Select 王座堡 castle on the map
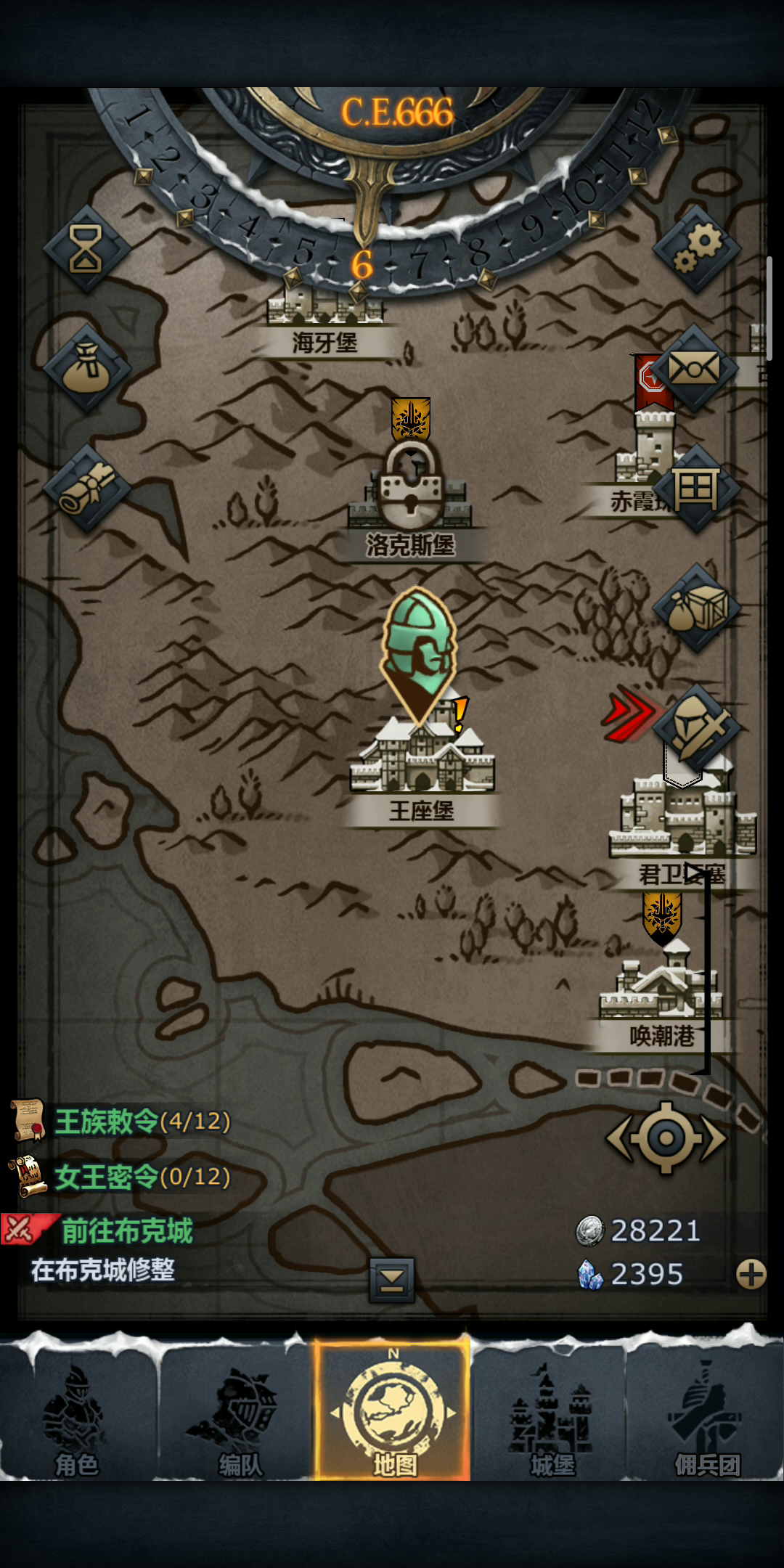Image resolution: width=784 pixels, height=1568 pixels. (422, 769)
